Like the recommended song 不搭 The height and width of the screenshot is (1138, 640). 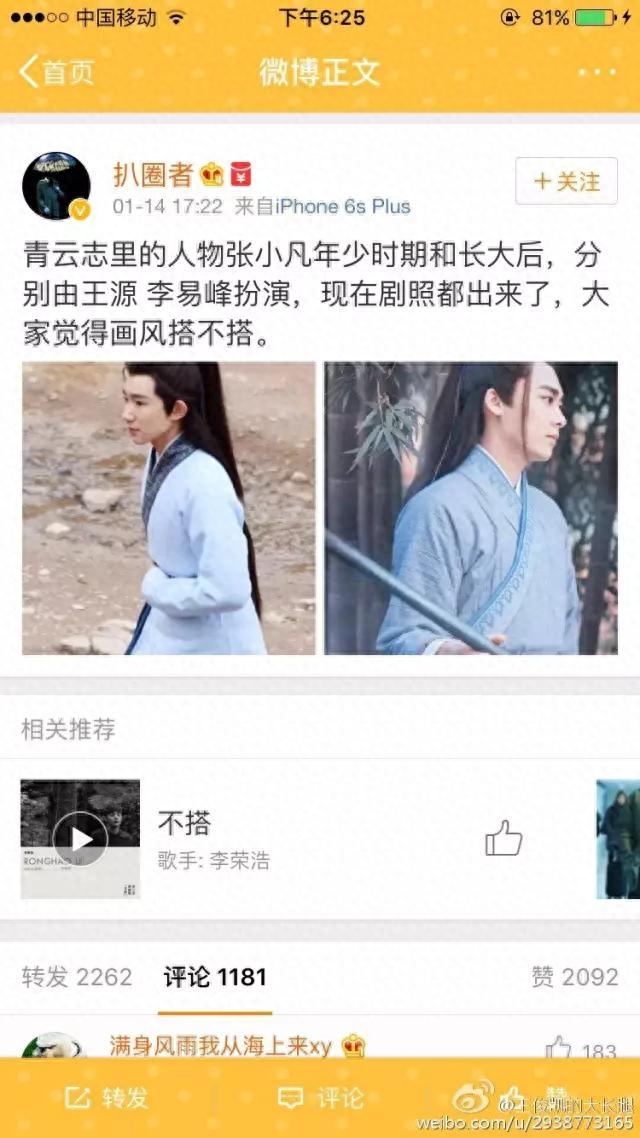click(503, 838)
